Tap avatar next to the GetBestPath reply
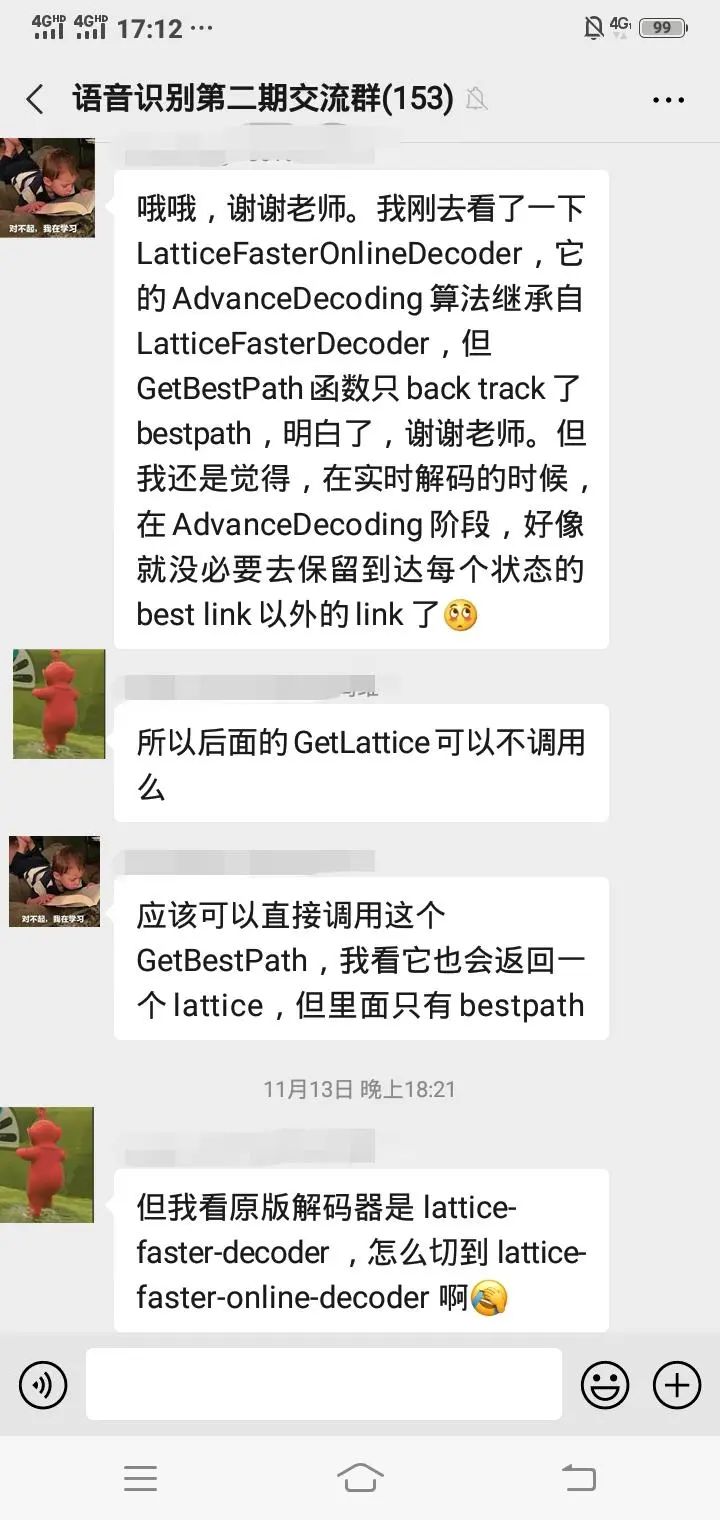Screen dimensions: 720x1520 (x=54, y=881)
